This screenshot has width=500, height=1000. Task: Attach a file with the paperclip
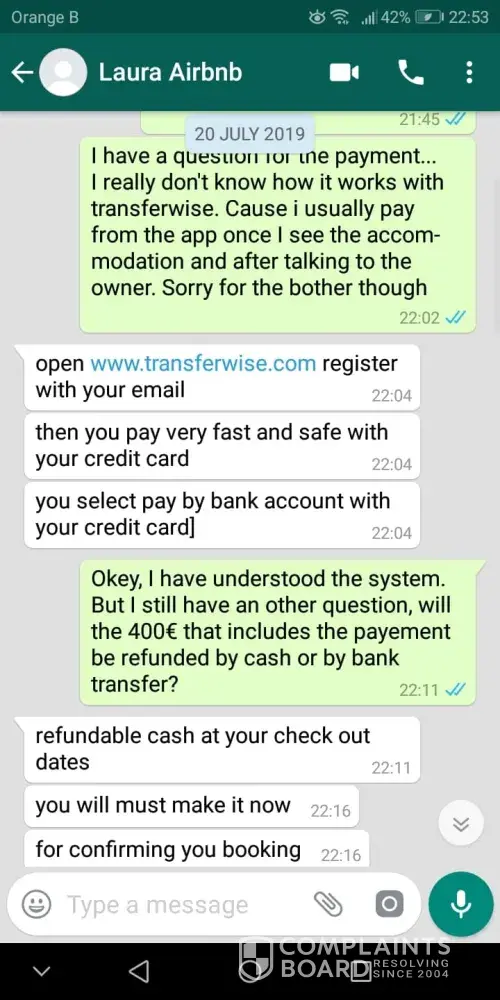pyautogui.click(x=328, y=904)
